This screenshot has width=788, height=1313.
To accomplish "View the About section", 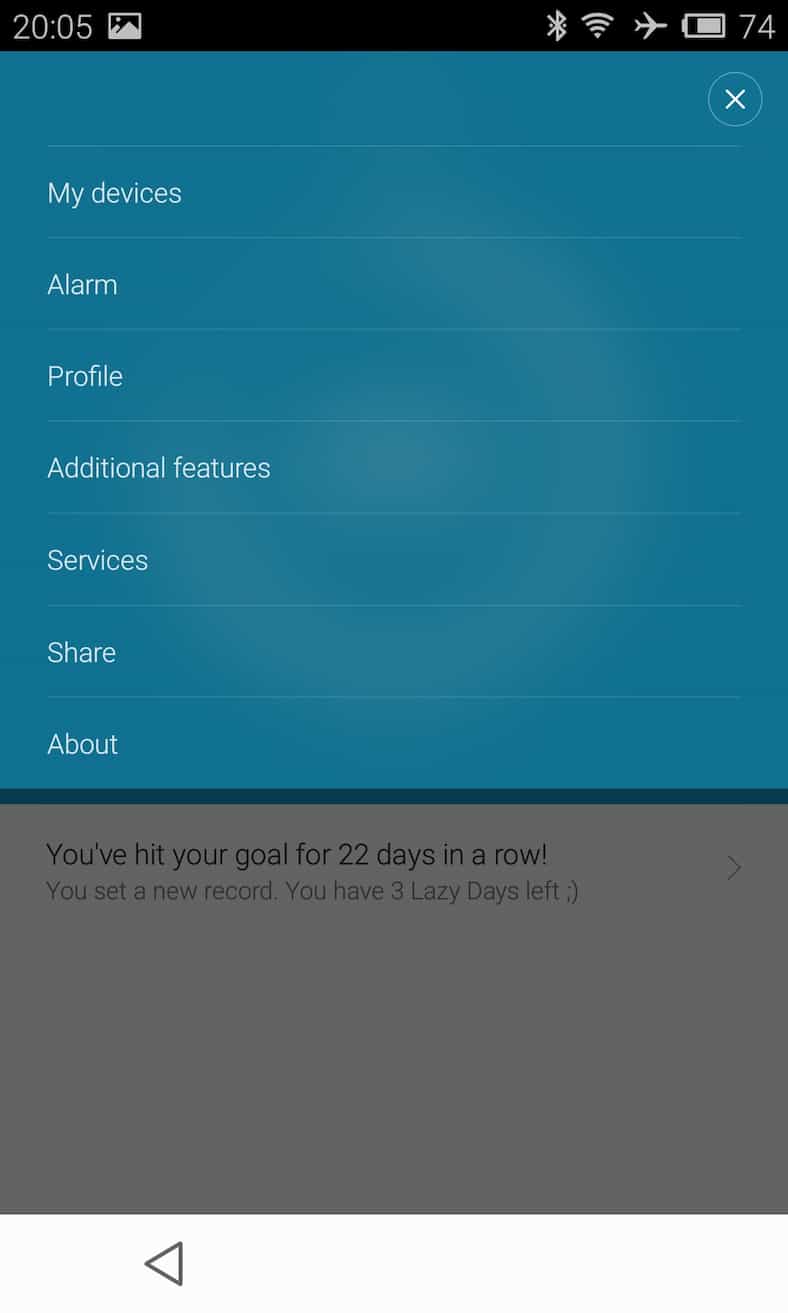I will (x=83, y=744).
